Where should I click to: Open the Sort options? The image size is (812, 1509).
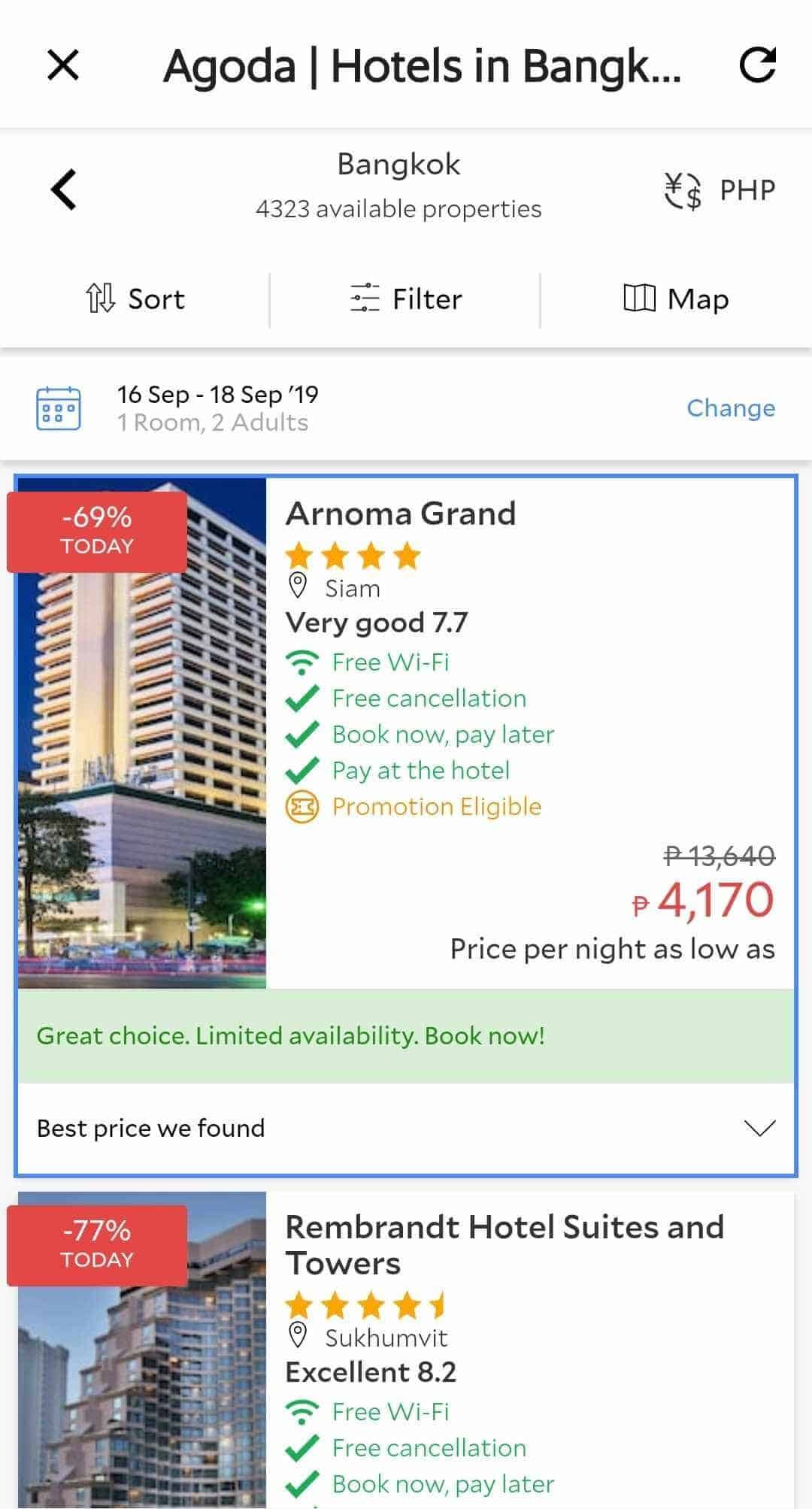click(135, 298)
